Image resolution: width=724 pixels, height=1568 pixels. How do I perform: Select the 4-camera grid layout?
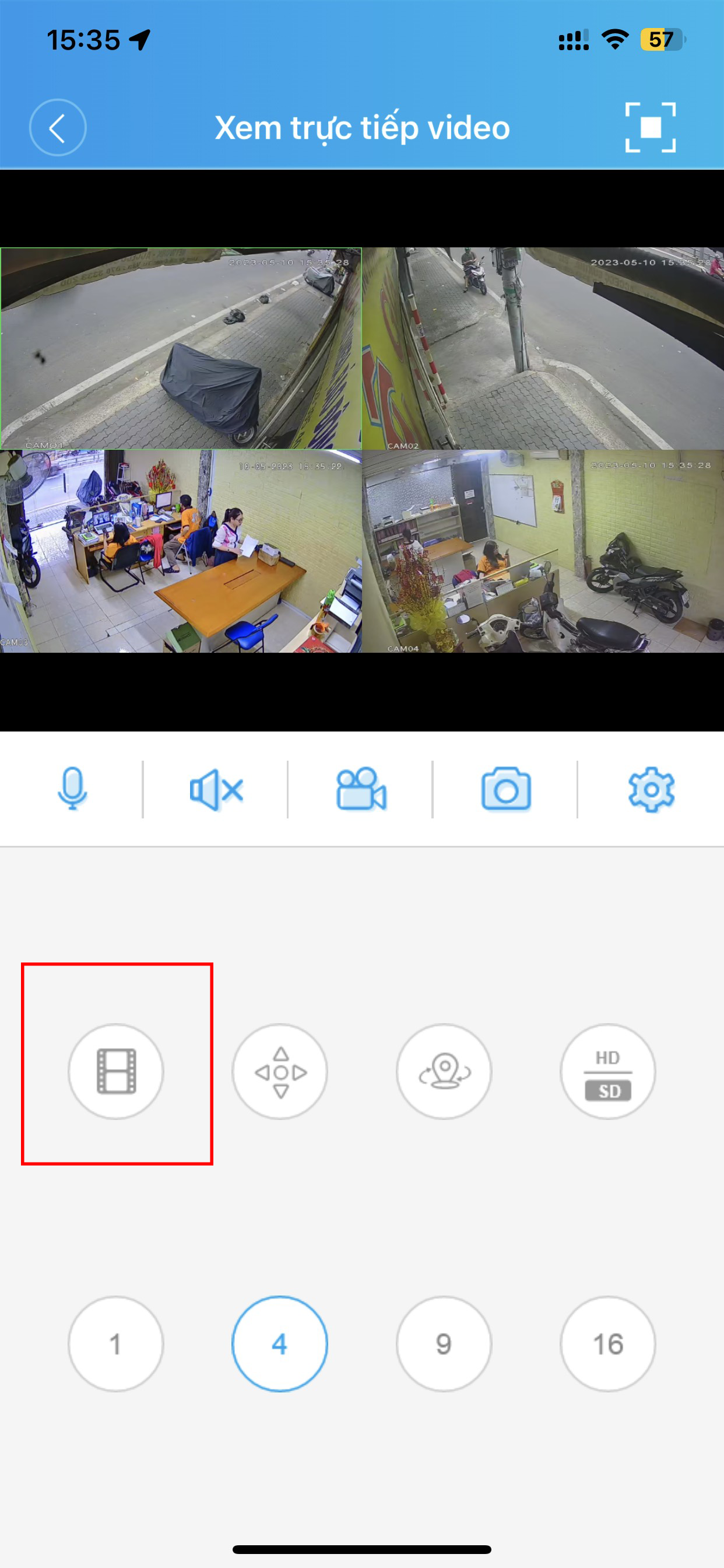pos(280,1343)
